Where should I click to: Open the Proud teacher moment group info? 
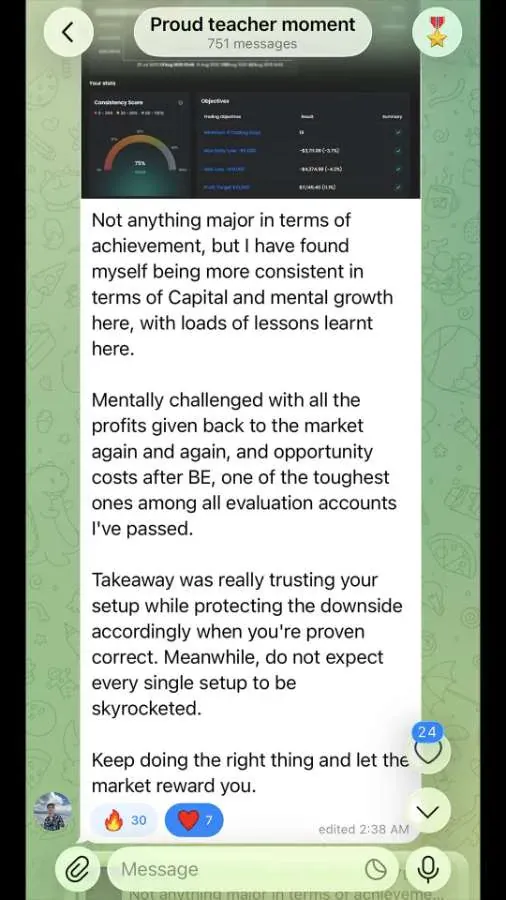point(252,32)
